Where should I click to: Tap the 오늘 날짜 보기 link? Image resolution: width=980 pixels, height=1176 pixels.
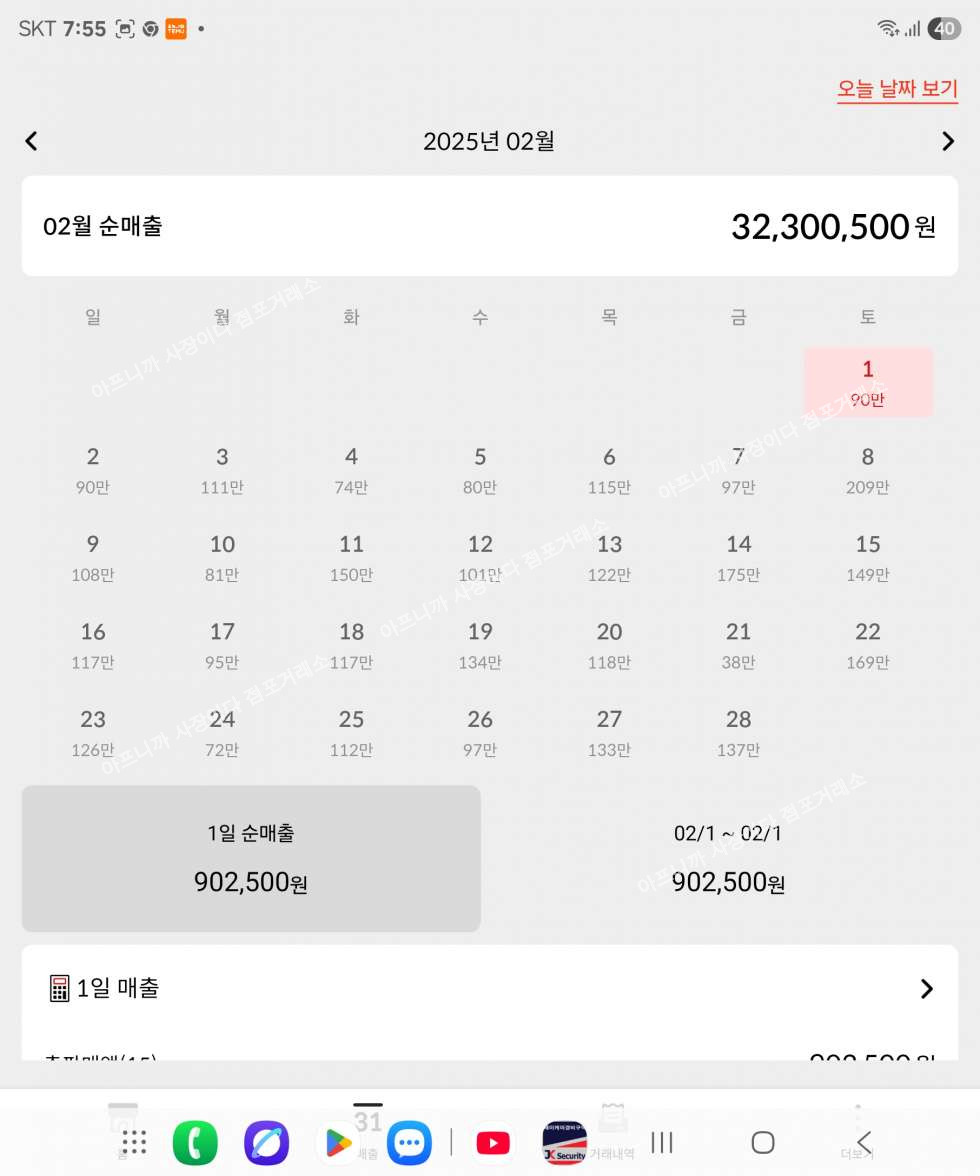[x=897, y=89]
